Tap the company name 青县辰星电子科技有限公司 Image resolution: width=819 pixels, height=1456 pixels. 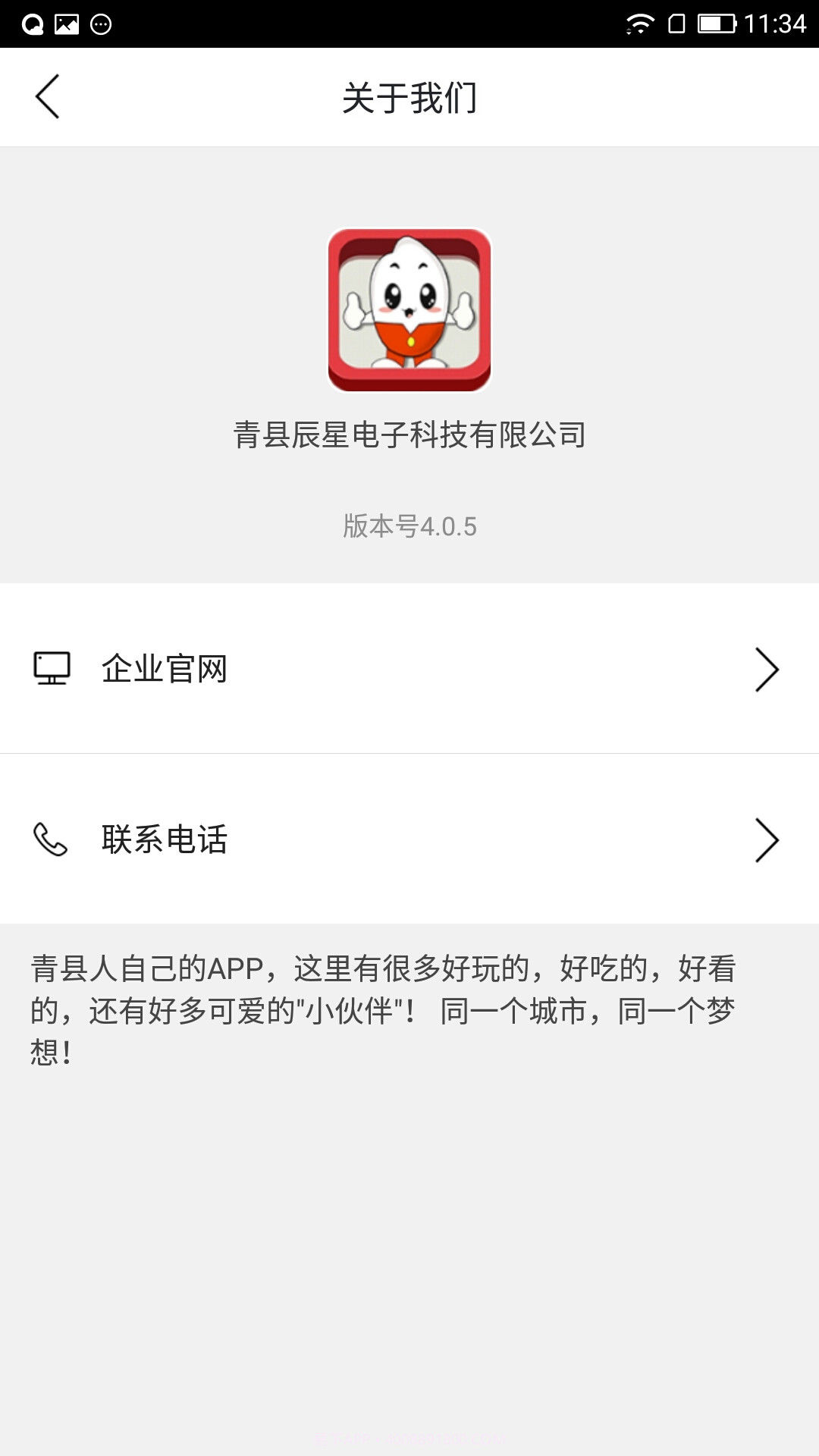point(409,434)
